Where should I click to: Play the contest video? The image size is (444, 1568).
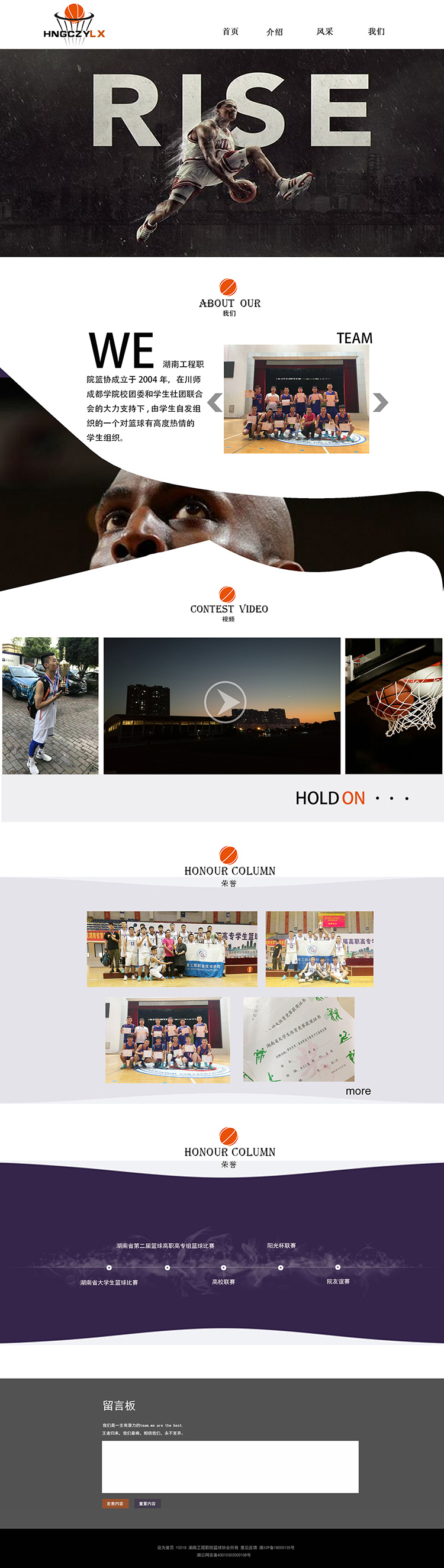(225, 702)
